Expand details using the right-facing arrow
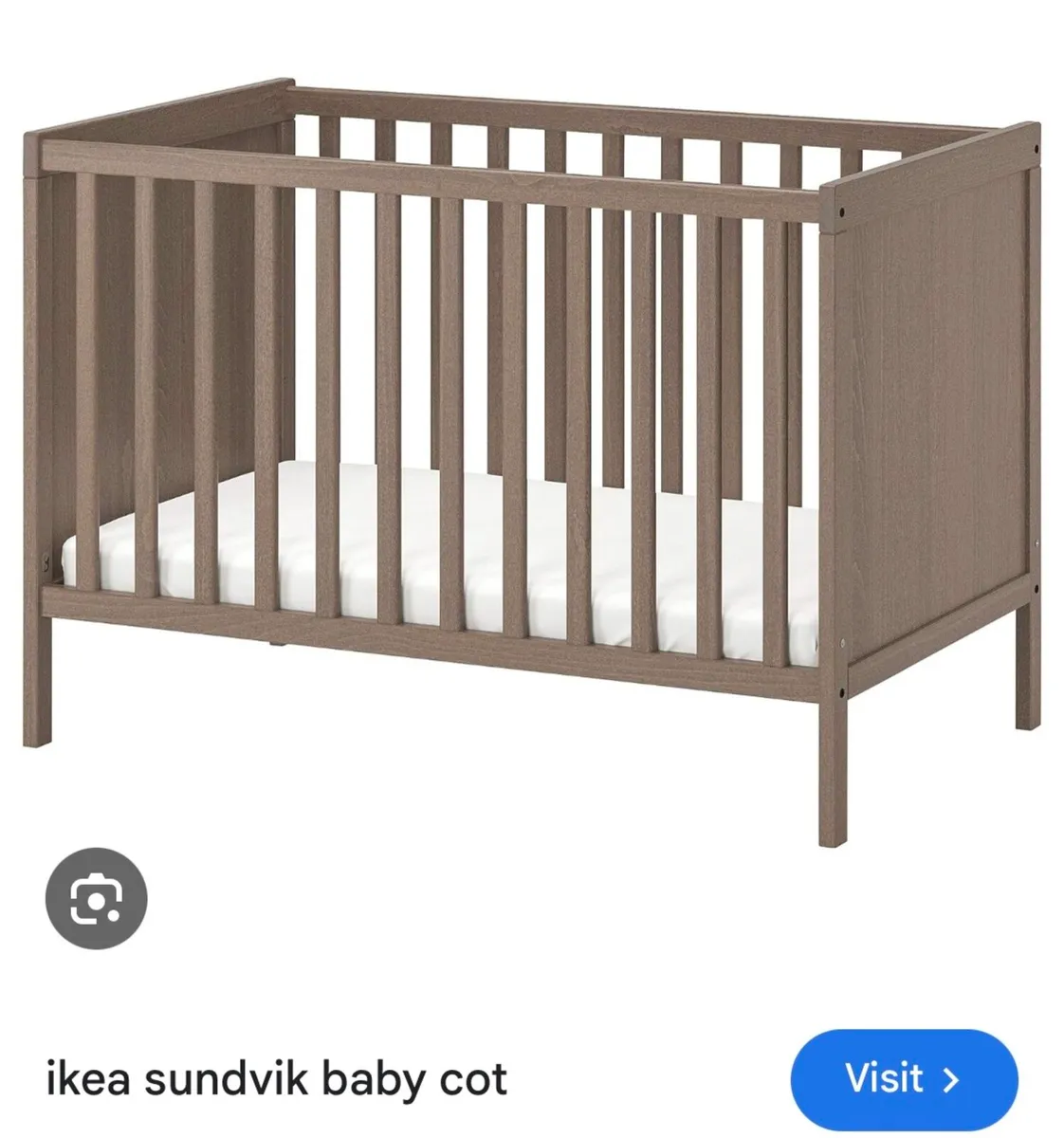The height and width of the screenshot is (1138, 1064). (x=951, y=1079)
